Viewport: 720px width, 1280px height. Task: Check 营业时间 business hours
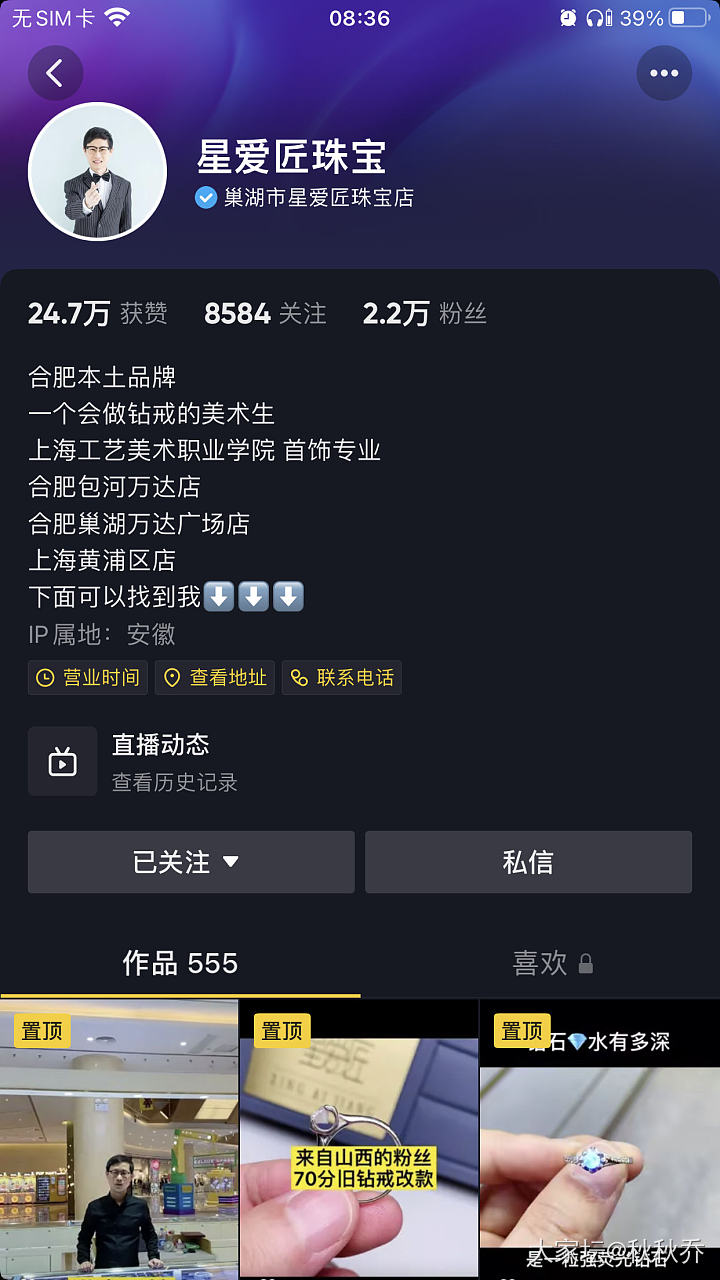pos(88,678)
